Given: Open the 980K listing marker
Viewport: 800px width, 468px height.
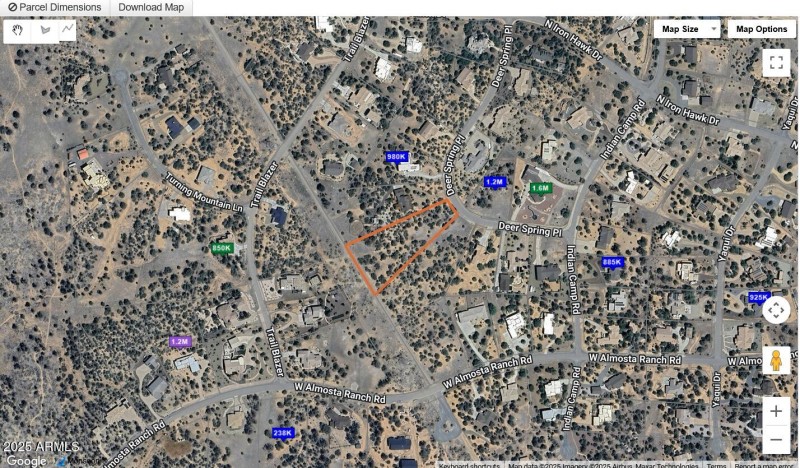Looking at the screenshot, I should [x=397, y=157].
